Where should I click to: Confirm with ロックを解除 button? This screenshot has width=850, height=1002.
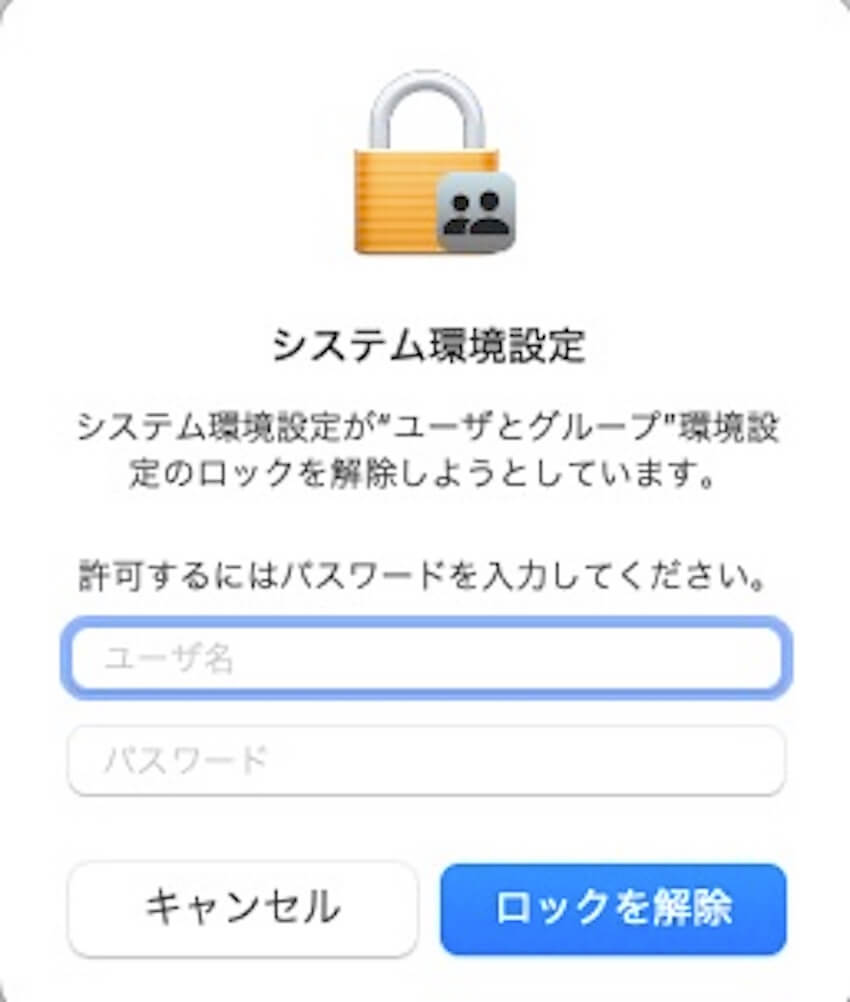[x=613, y=908]
